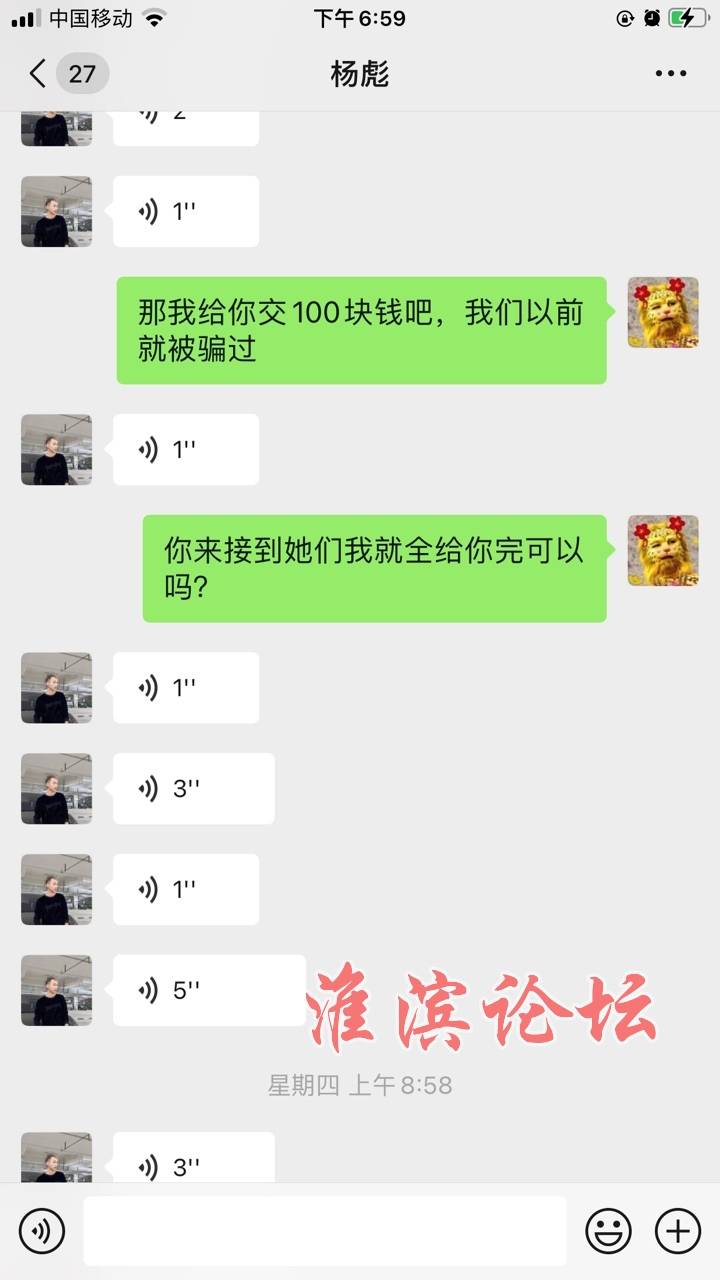Open chat info via the three dots
Screen dimensions: 720x1280
pos(670,74)
